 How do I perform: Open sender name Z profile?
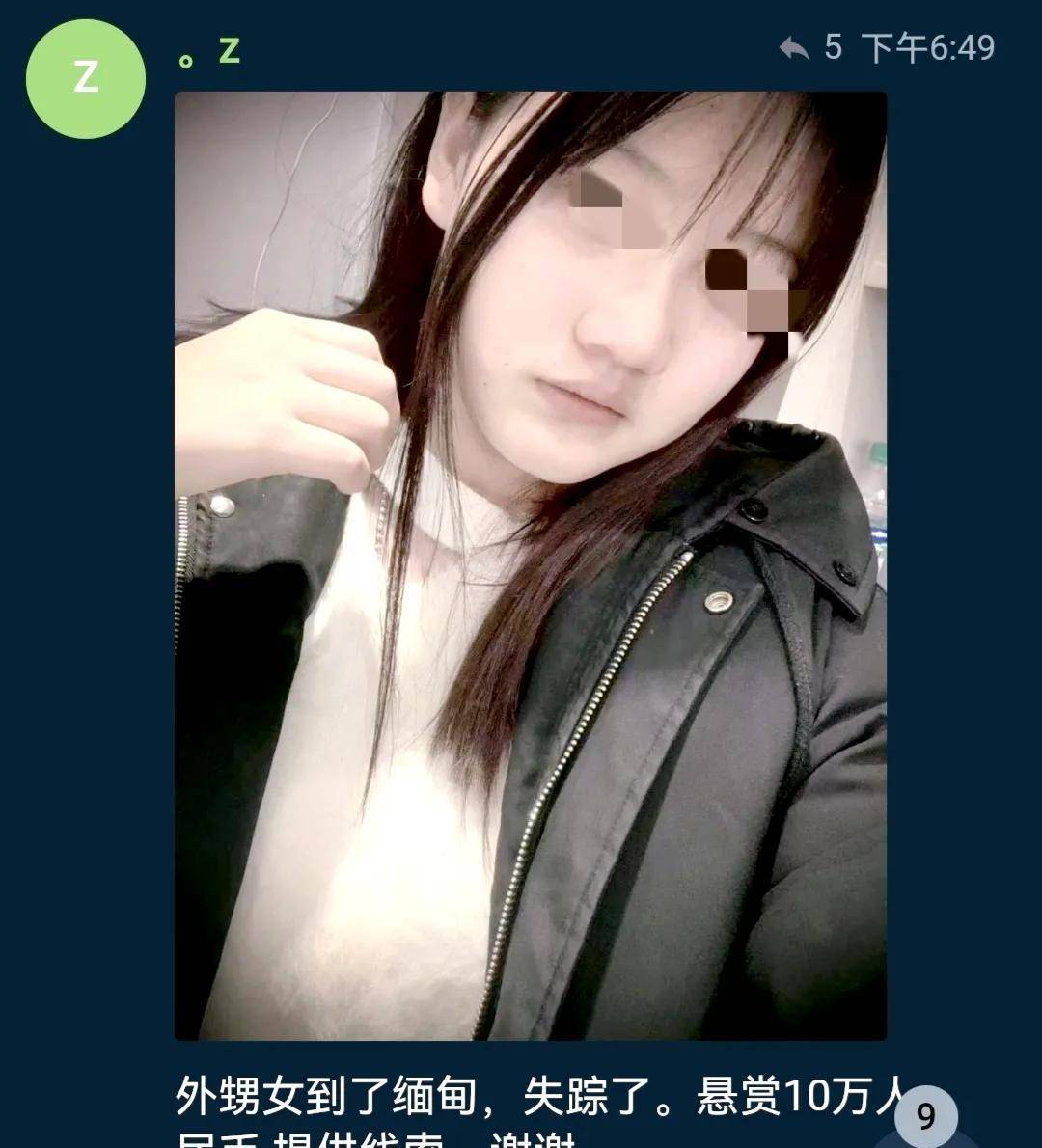point(210,52)
